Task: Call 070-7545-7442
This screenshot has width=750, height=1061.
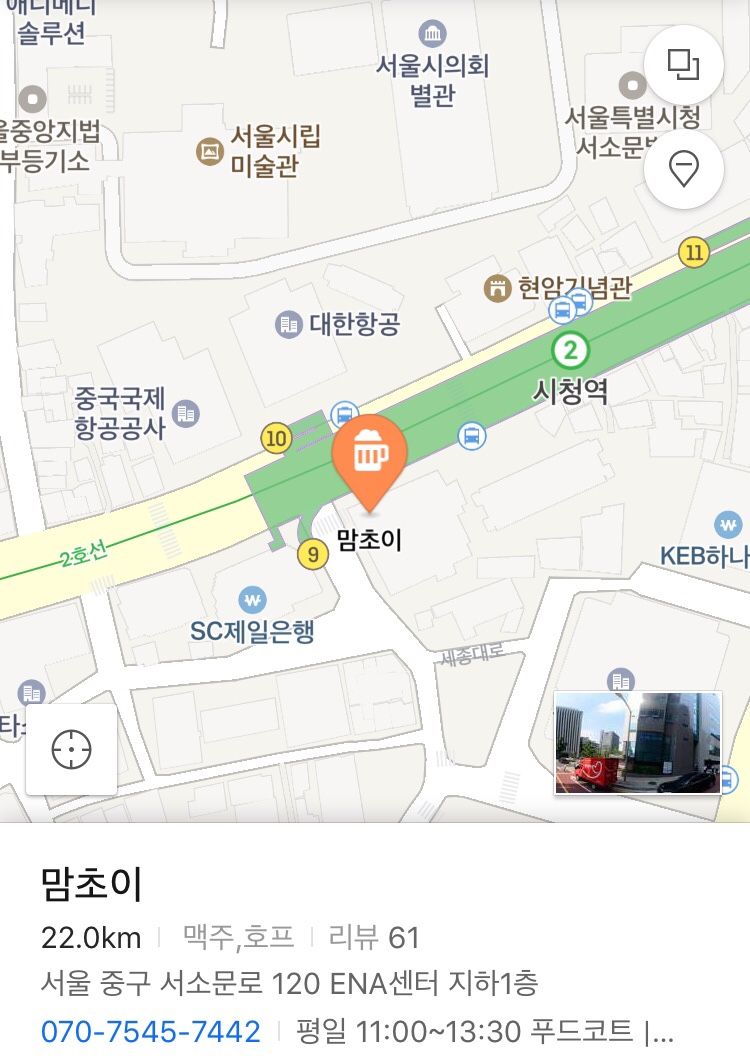Action: tap(151, 1031)
